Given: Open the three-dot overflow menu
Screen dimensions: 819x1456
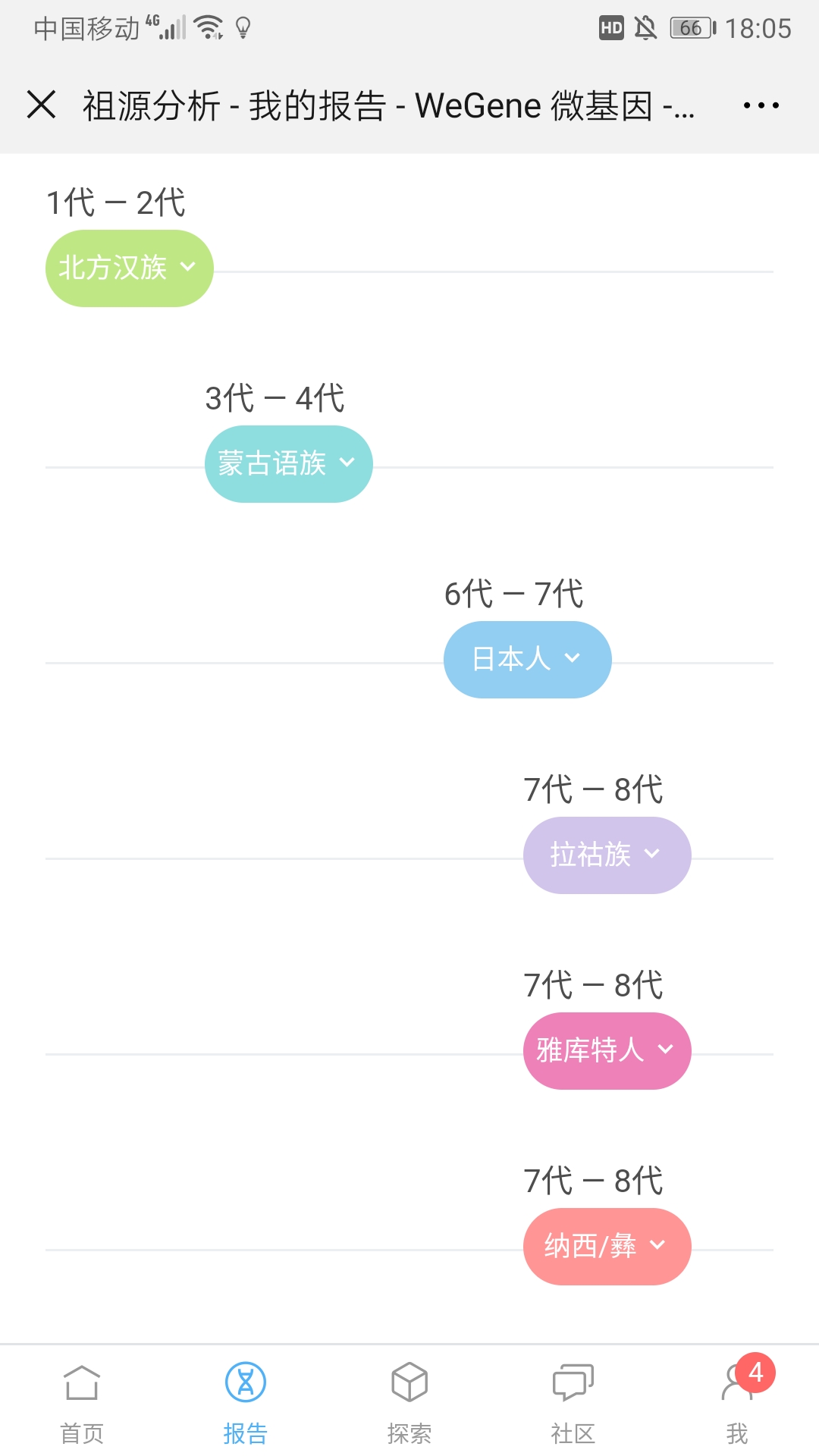Looking at the screenshot, I should [x=761, y=105].
